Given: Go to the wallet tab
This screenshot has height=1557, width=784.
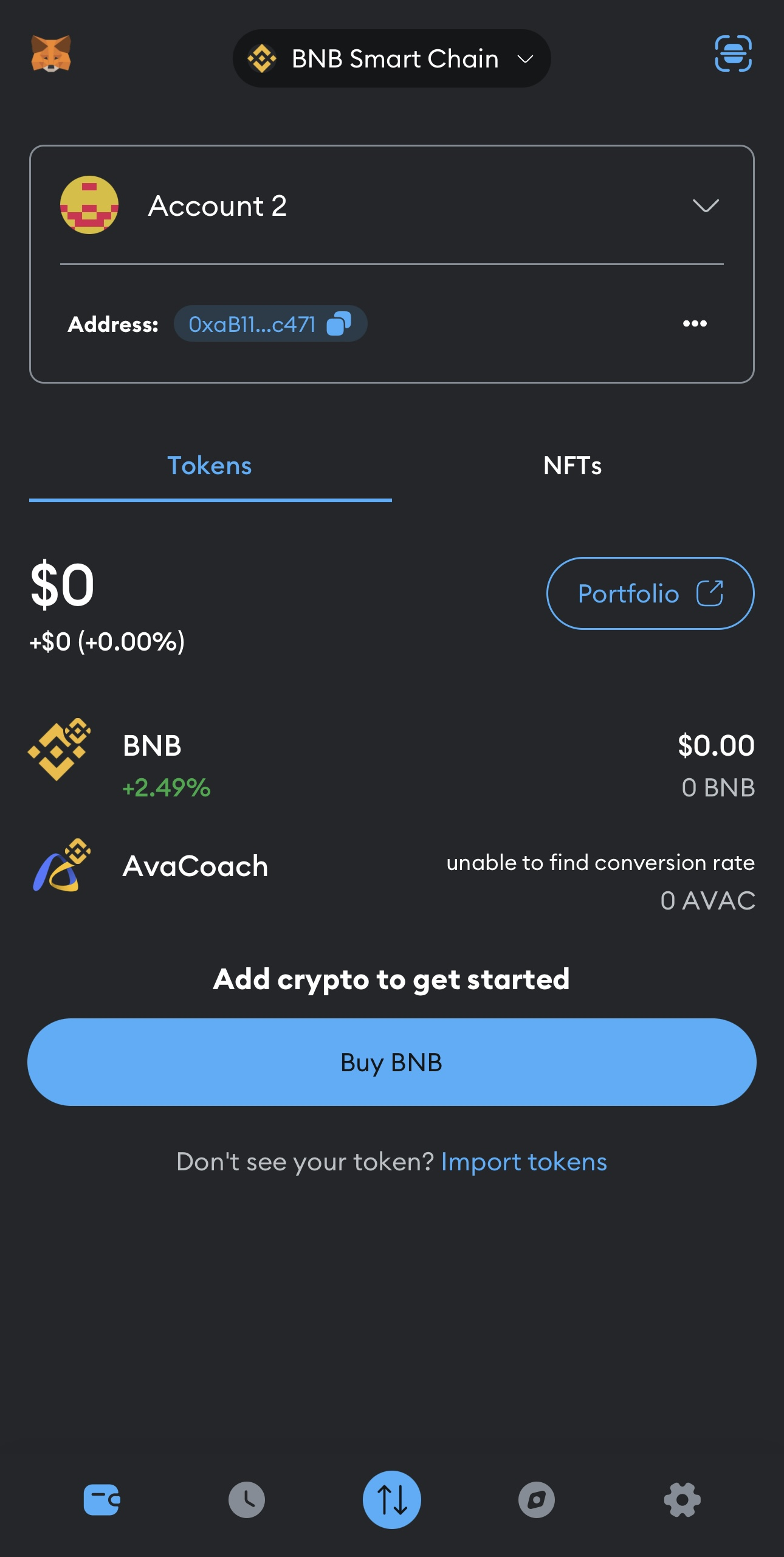Looking at the screenshot, I should click(x=101, y=1500).
